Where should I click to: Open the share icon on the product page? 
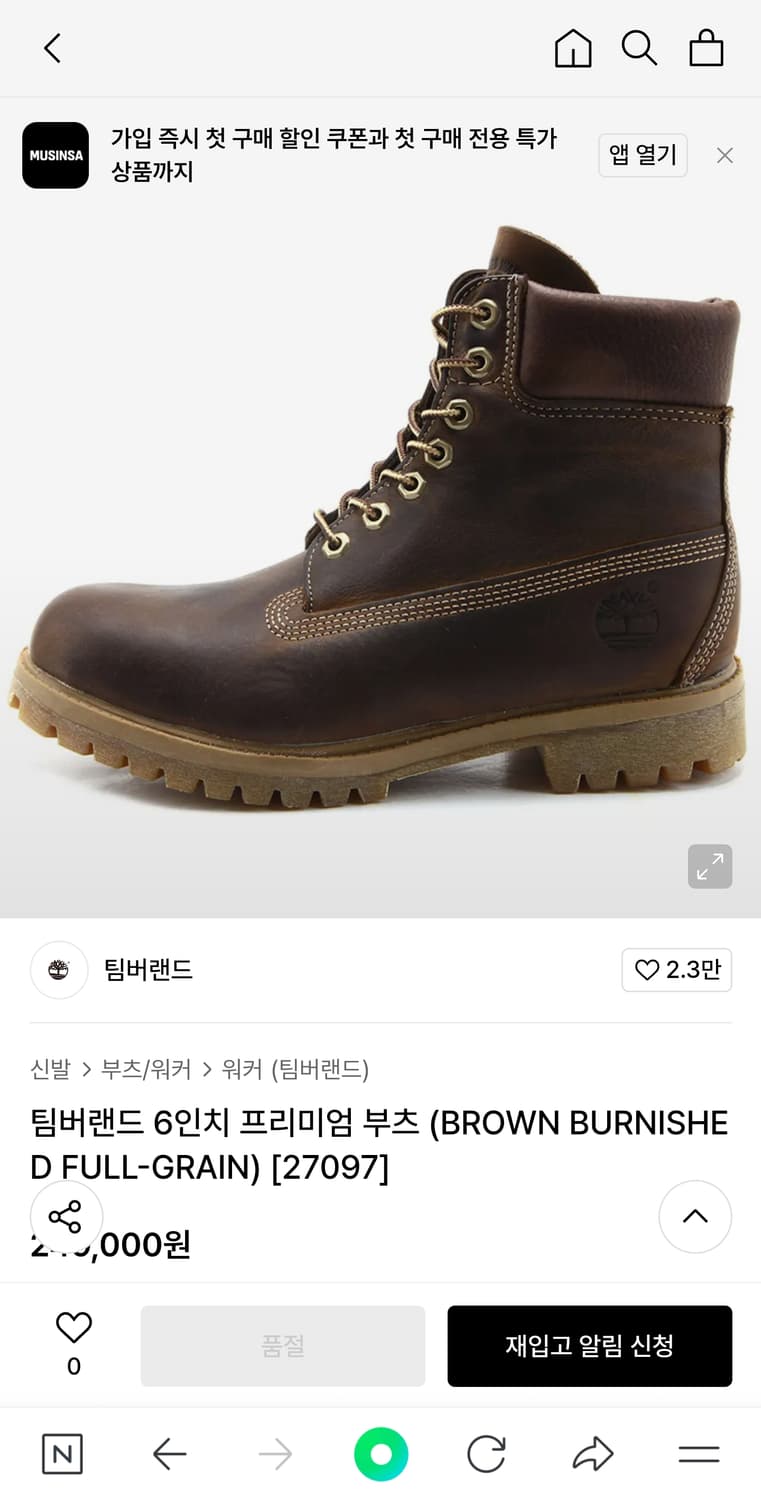pyautogui.click(x=66, y=1216)
